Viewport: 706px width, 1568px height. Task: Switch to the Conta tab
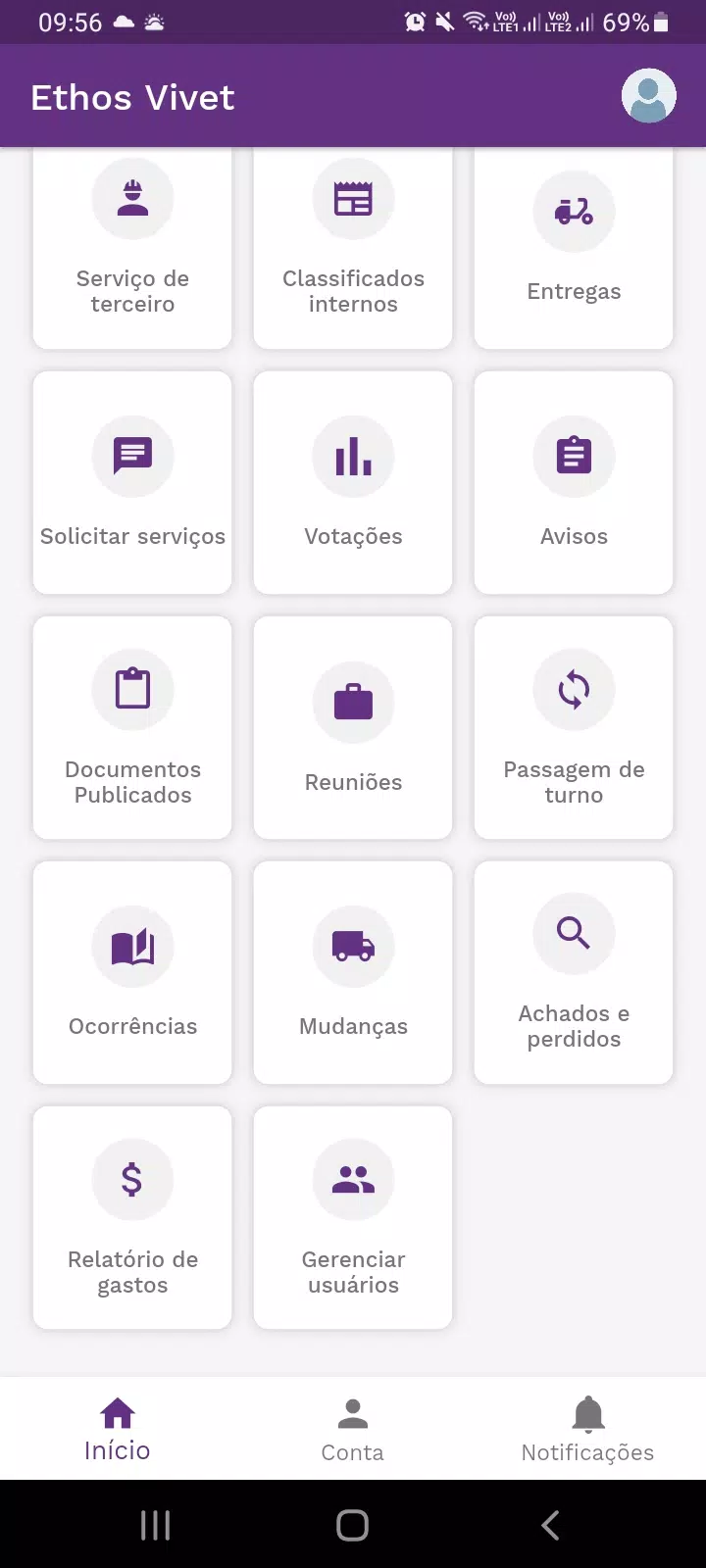(x=353, y=1430)
